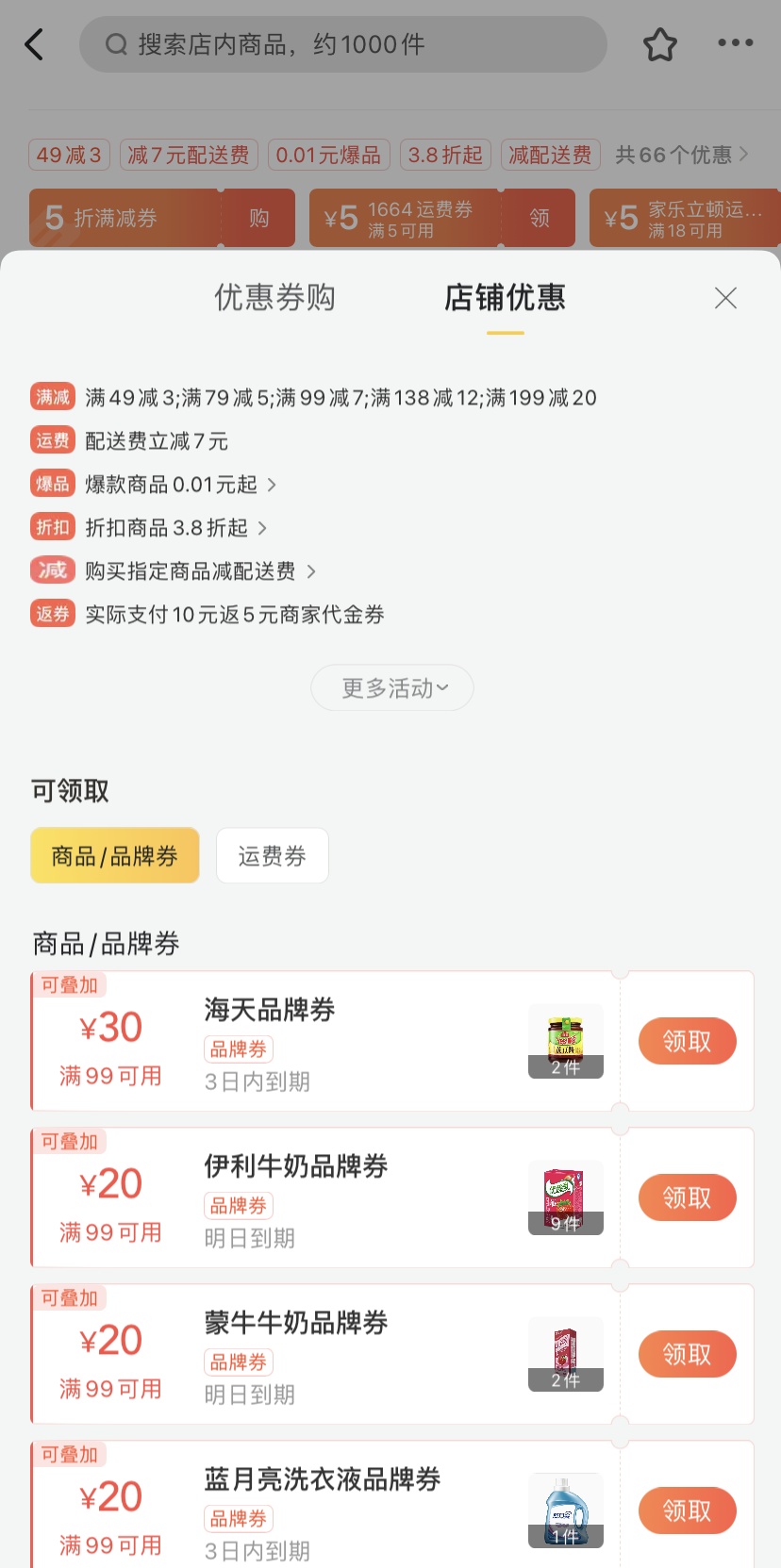The image size is (781, 1568).
Task: View products for 海天品牌券
Action: 565,1041
